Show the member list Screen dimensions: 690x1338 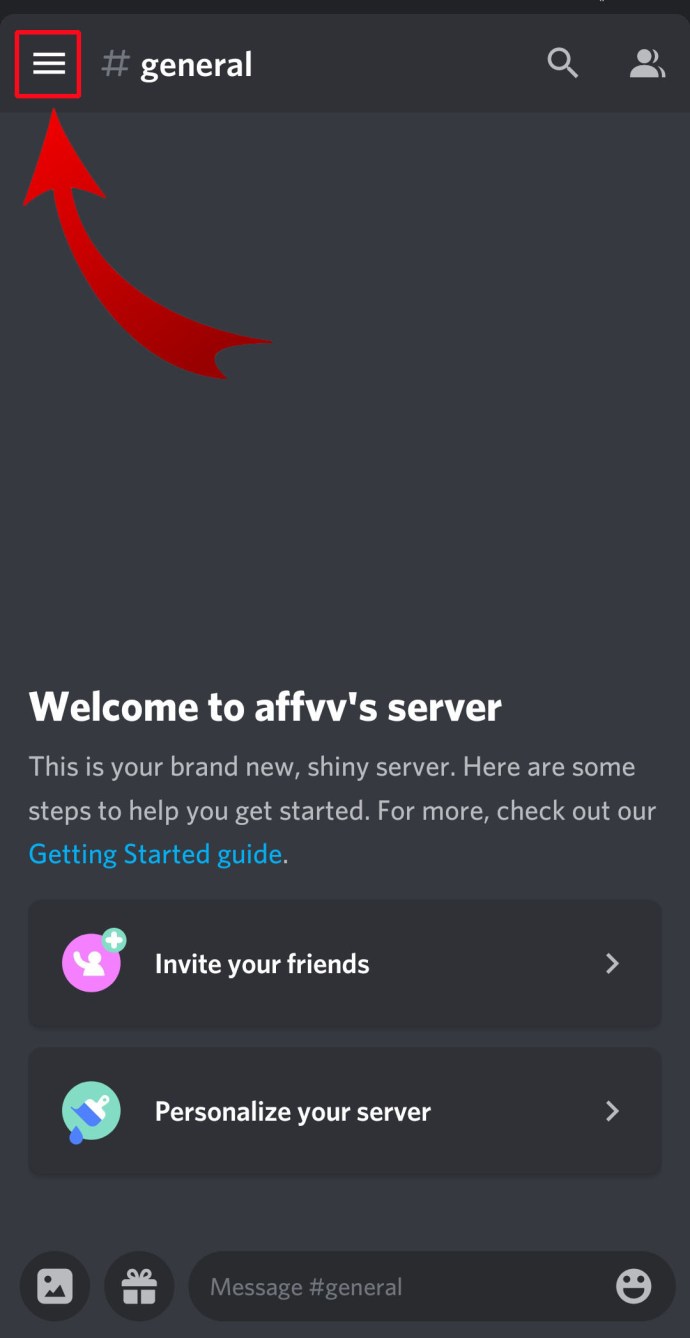647,64
